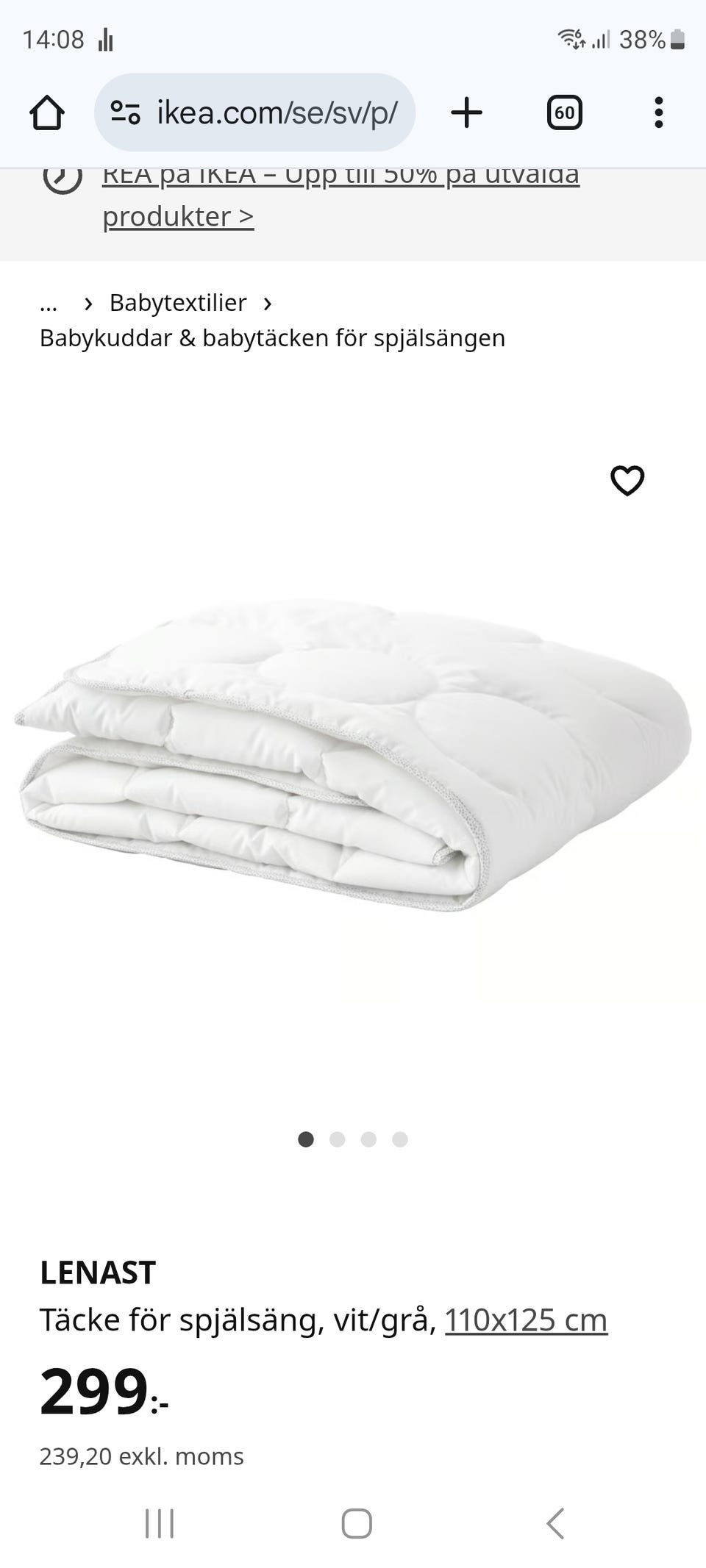Select the 110x125 cm size link
This screenshot has height=1568, width=706.
tap(526, 1320)
